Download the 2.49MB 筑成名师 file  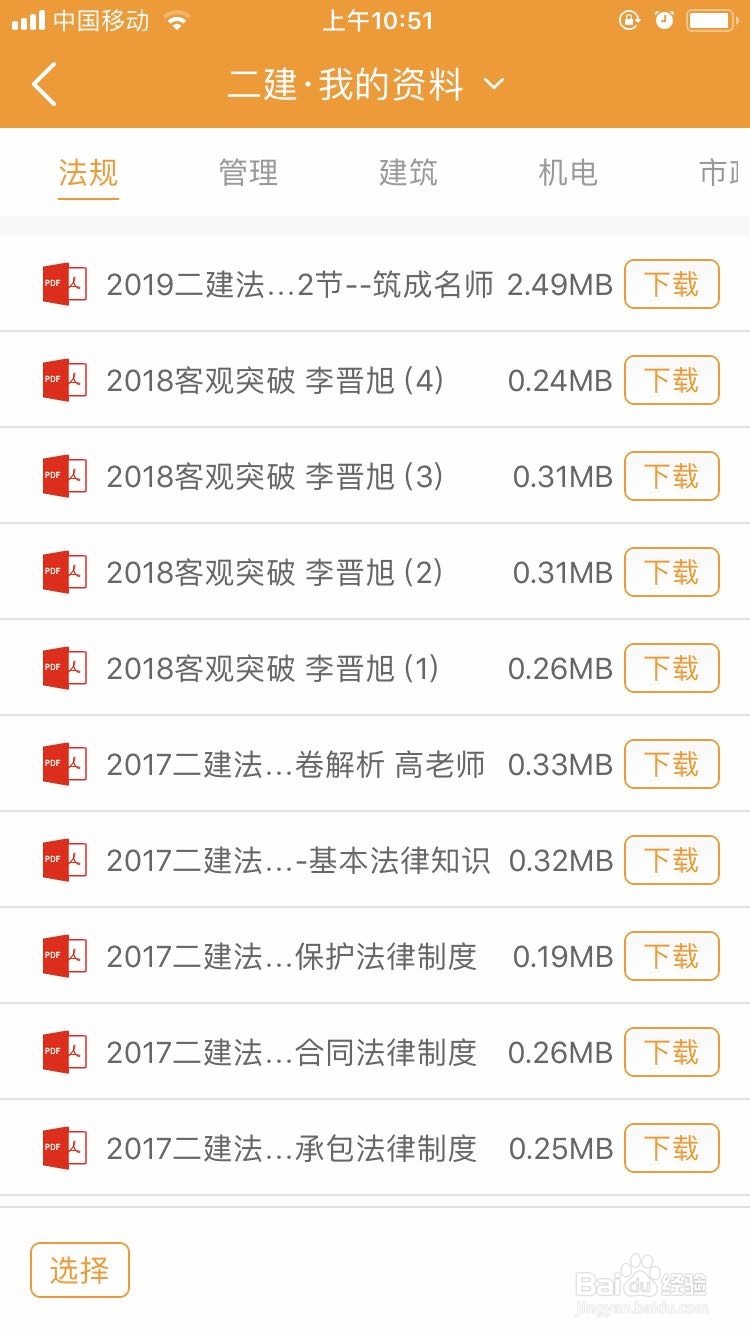click(672, 285)
